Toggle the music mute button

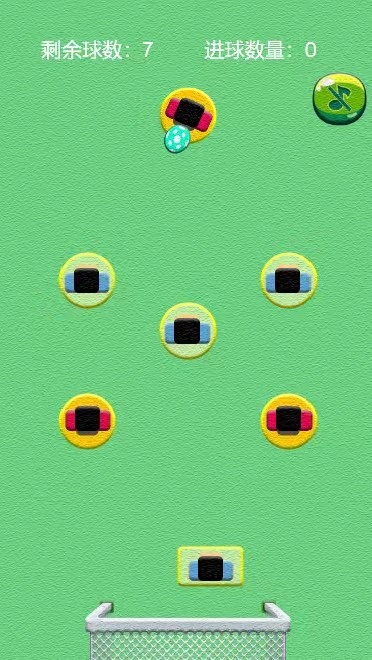[x=340, y=98]
